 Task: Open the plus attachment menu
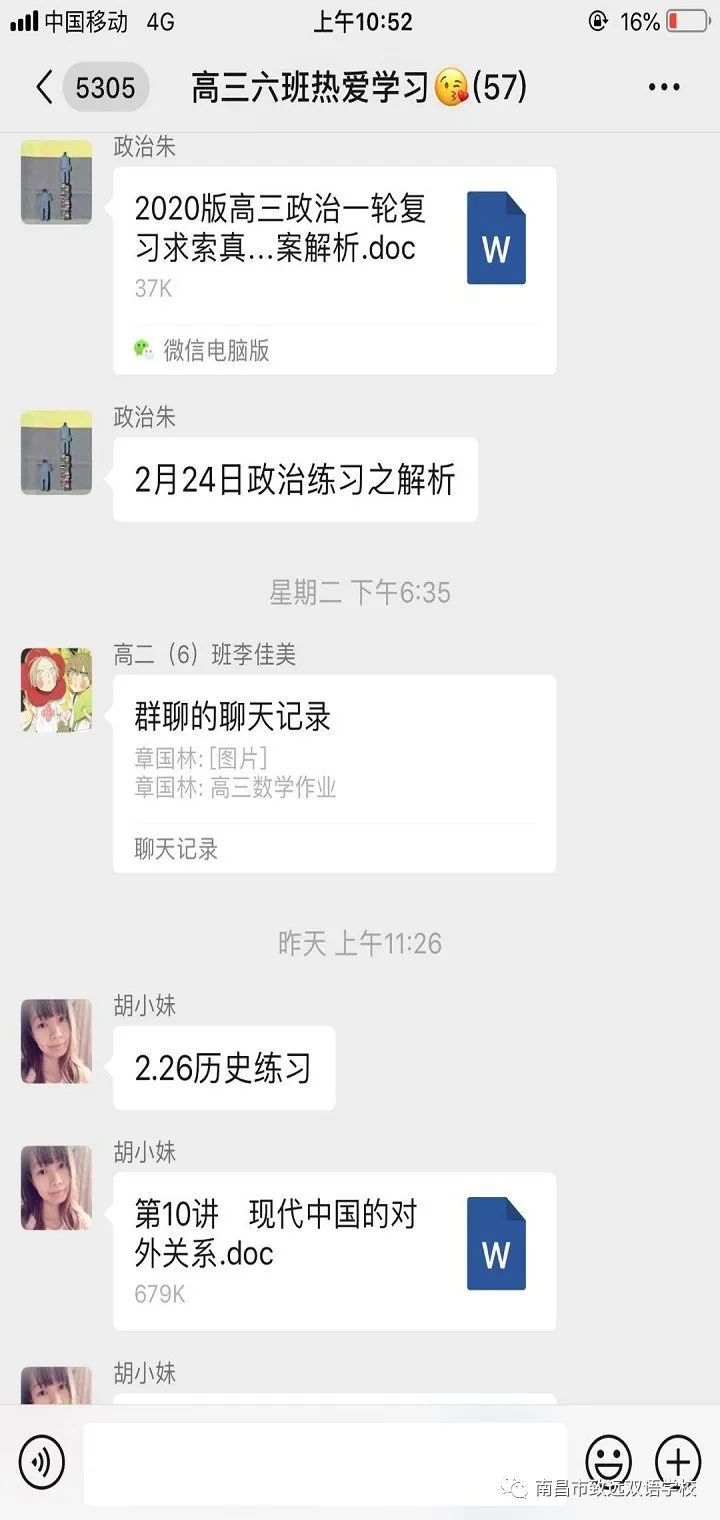point(677,1462)
